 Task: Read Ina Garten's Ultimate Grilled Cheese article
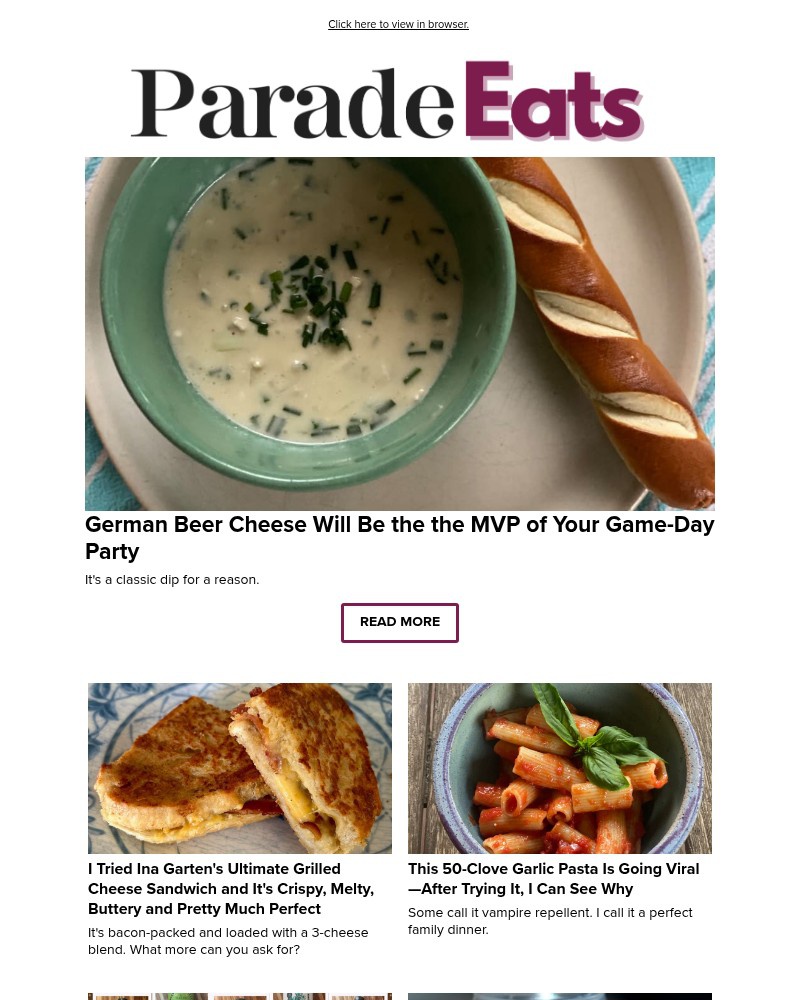point(231,888)
